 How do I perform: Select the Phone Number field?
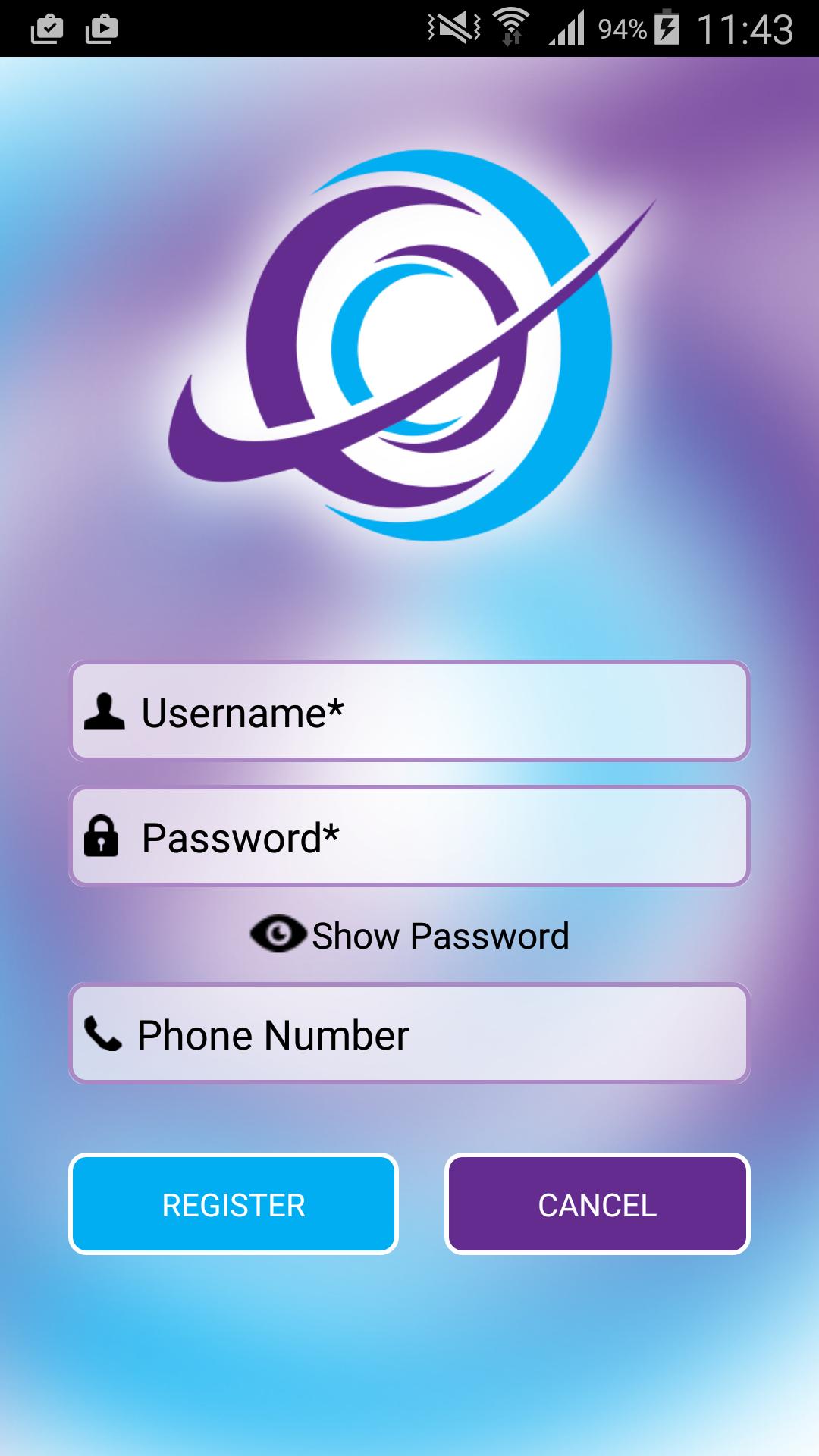point(409,1034)
